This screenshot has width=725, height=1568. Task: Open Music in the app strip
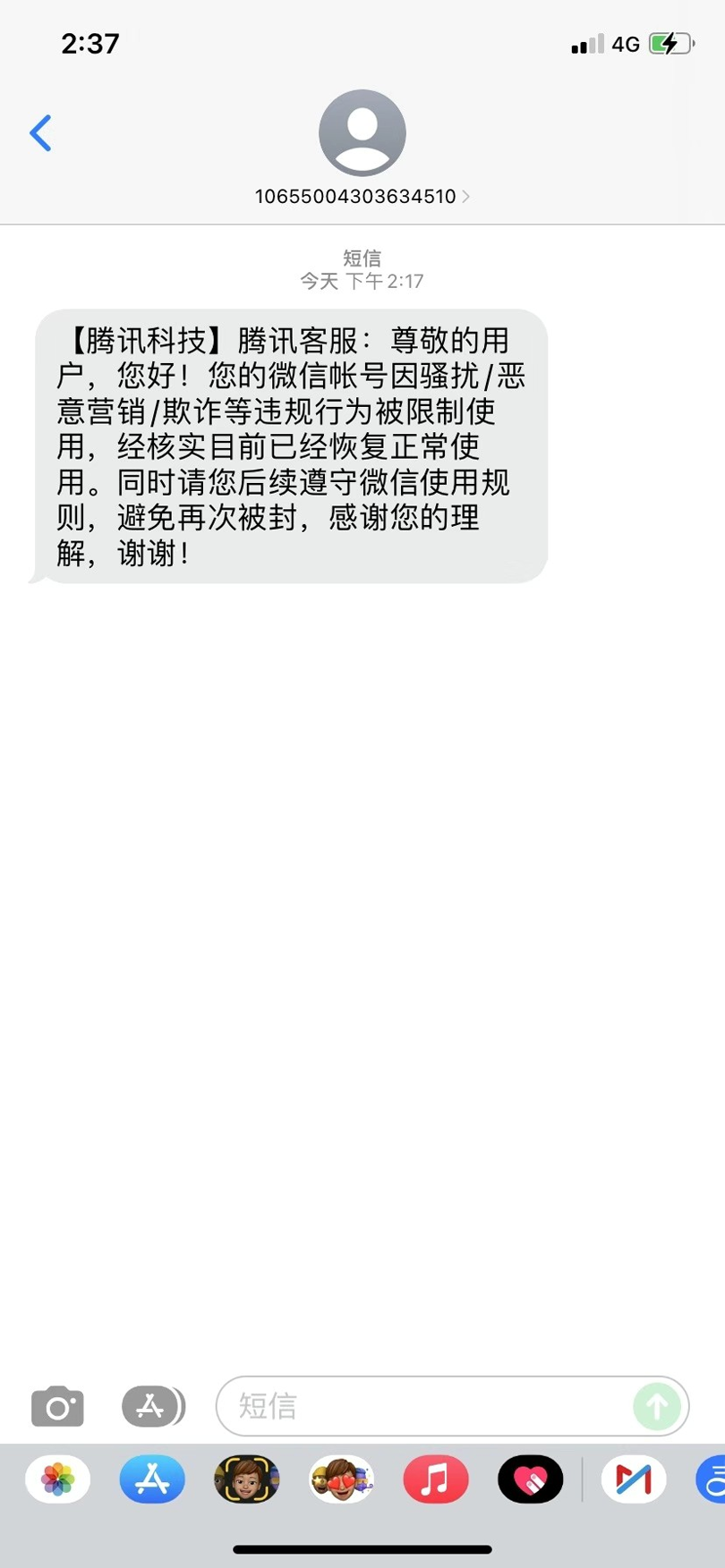click(x=436, y=1479)
